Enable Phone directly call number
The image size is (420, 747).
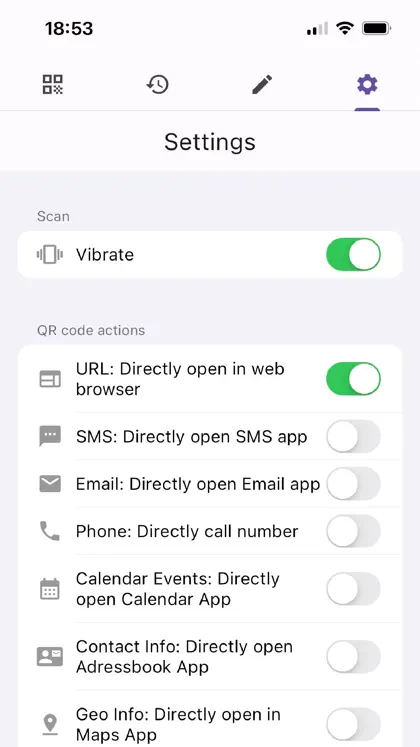353,531
